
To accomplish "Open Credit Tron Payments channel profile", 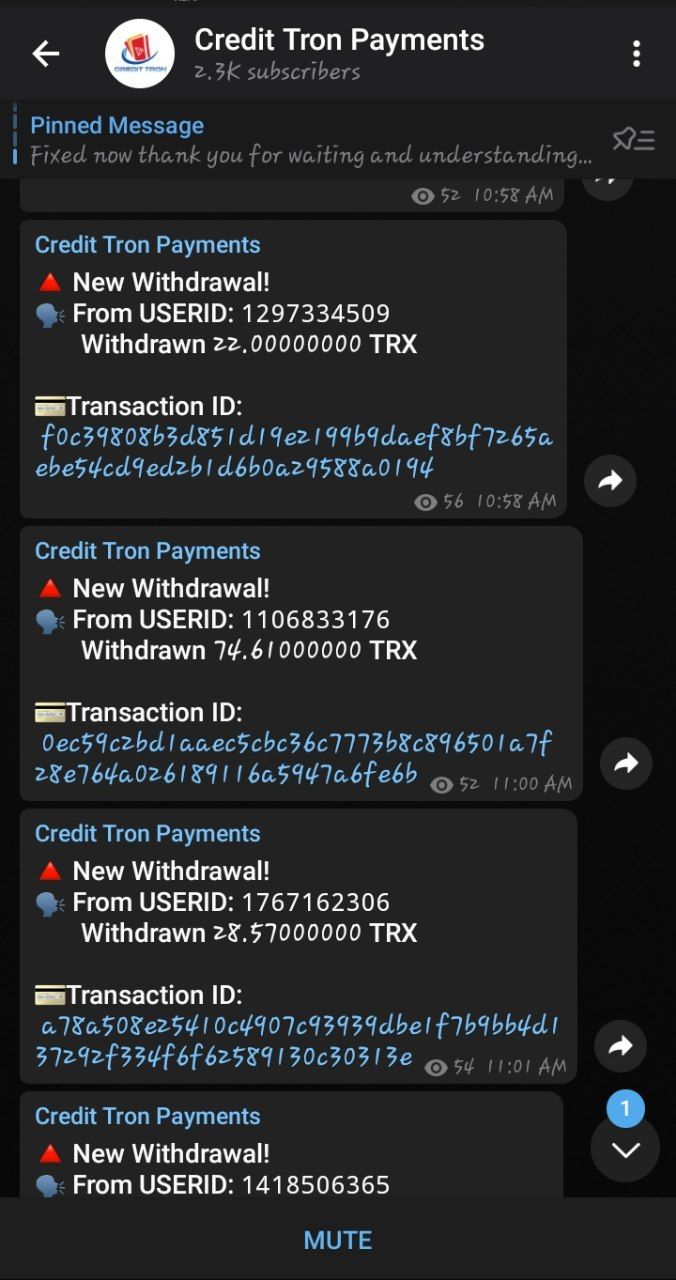I will coord(338,54).
